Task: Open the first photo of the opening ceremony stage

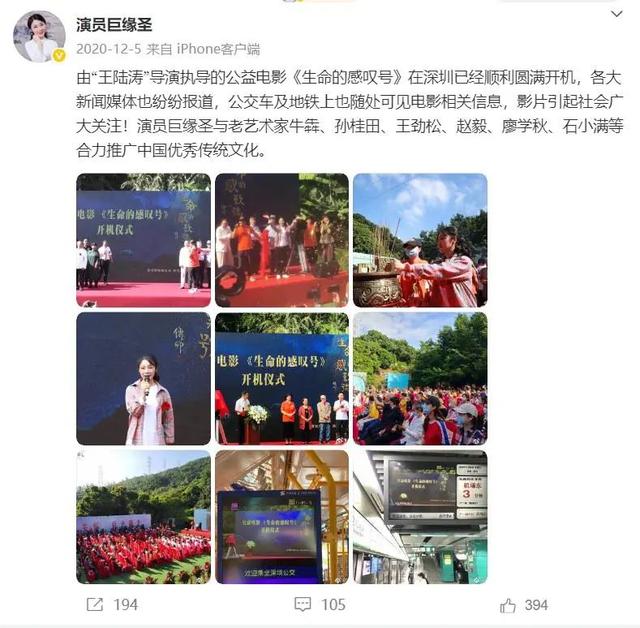Action: (x=143, y=240)
